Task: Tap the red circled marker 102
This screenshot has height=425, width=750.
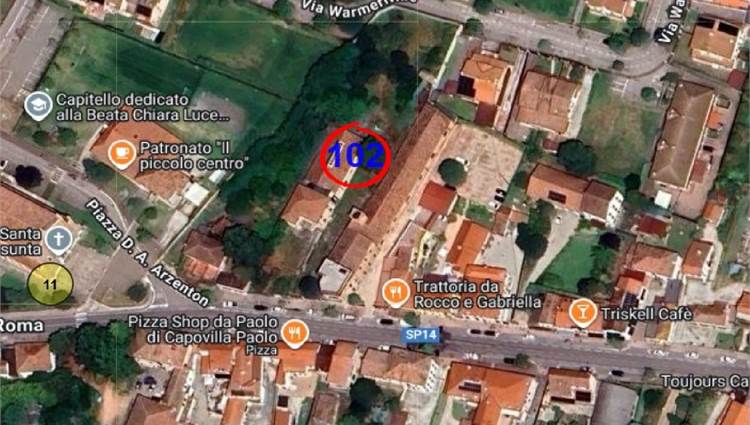Action: (x=355, y=154)
